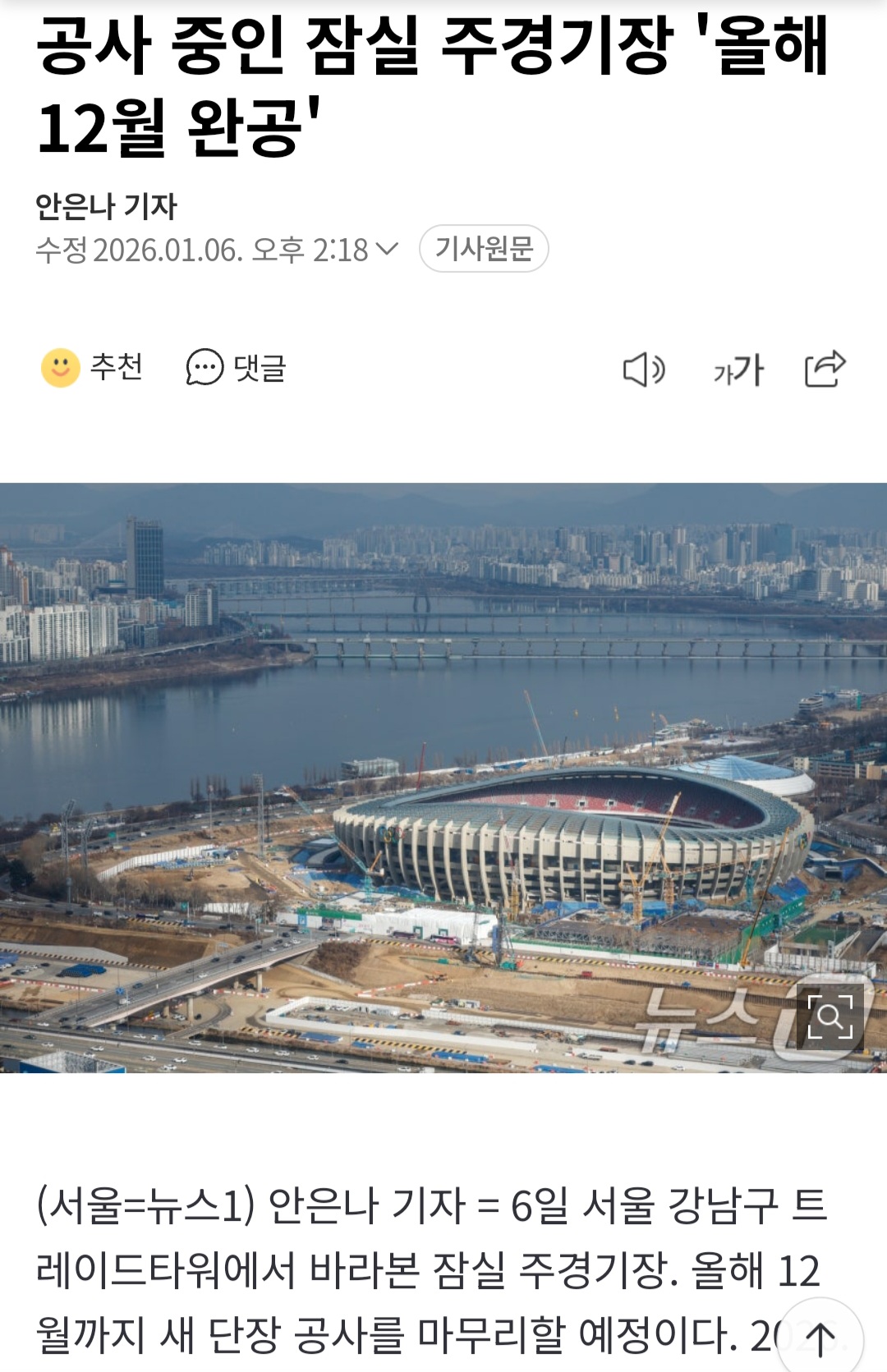Open the 댓글 comments section

237,367
